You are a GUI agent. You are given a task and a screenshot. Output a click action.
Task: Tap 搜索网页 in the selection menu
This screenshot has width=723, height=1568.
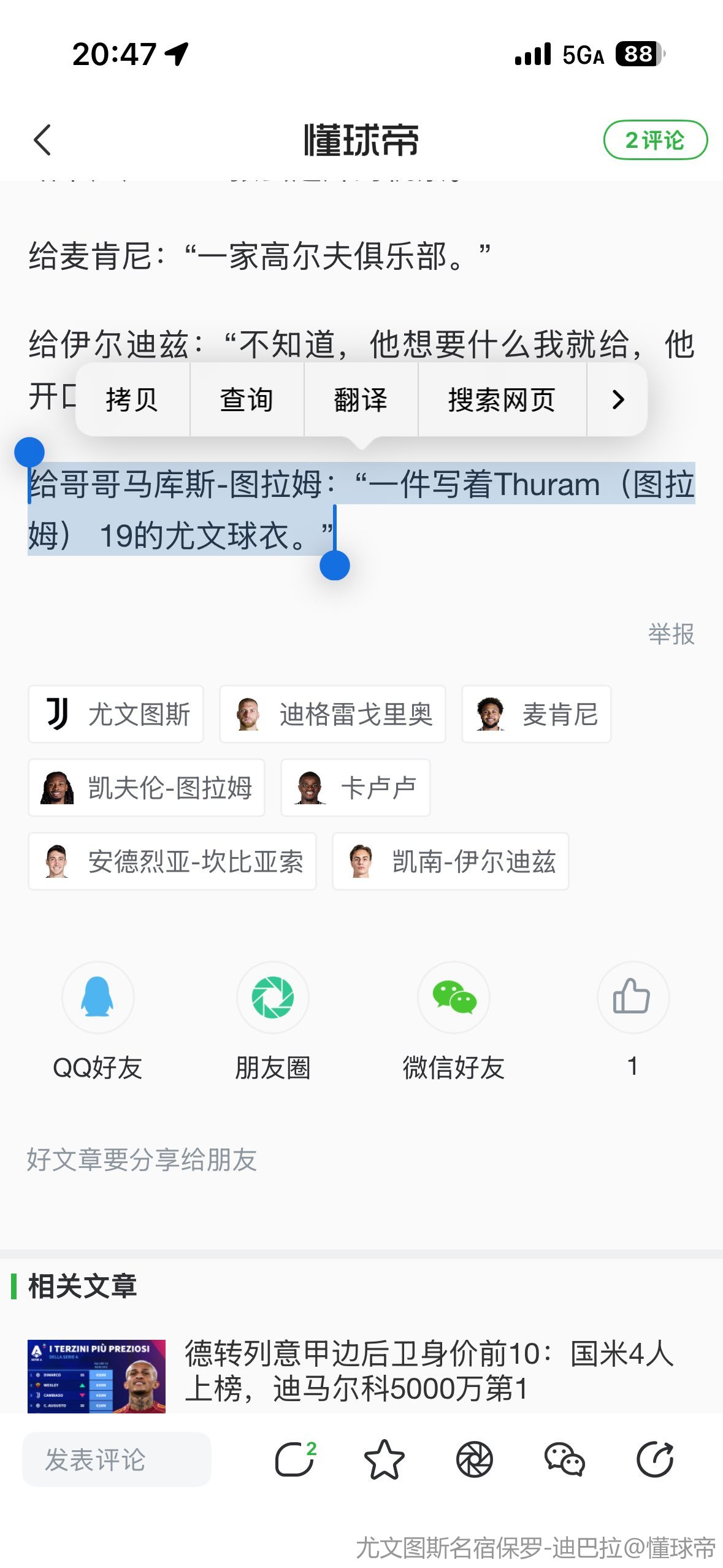point(502,400)
